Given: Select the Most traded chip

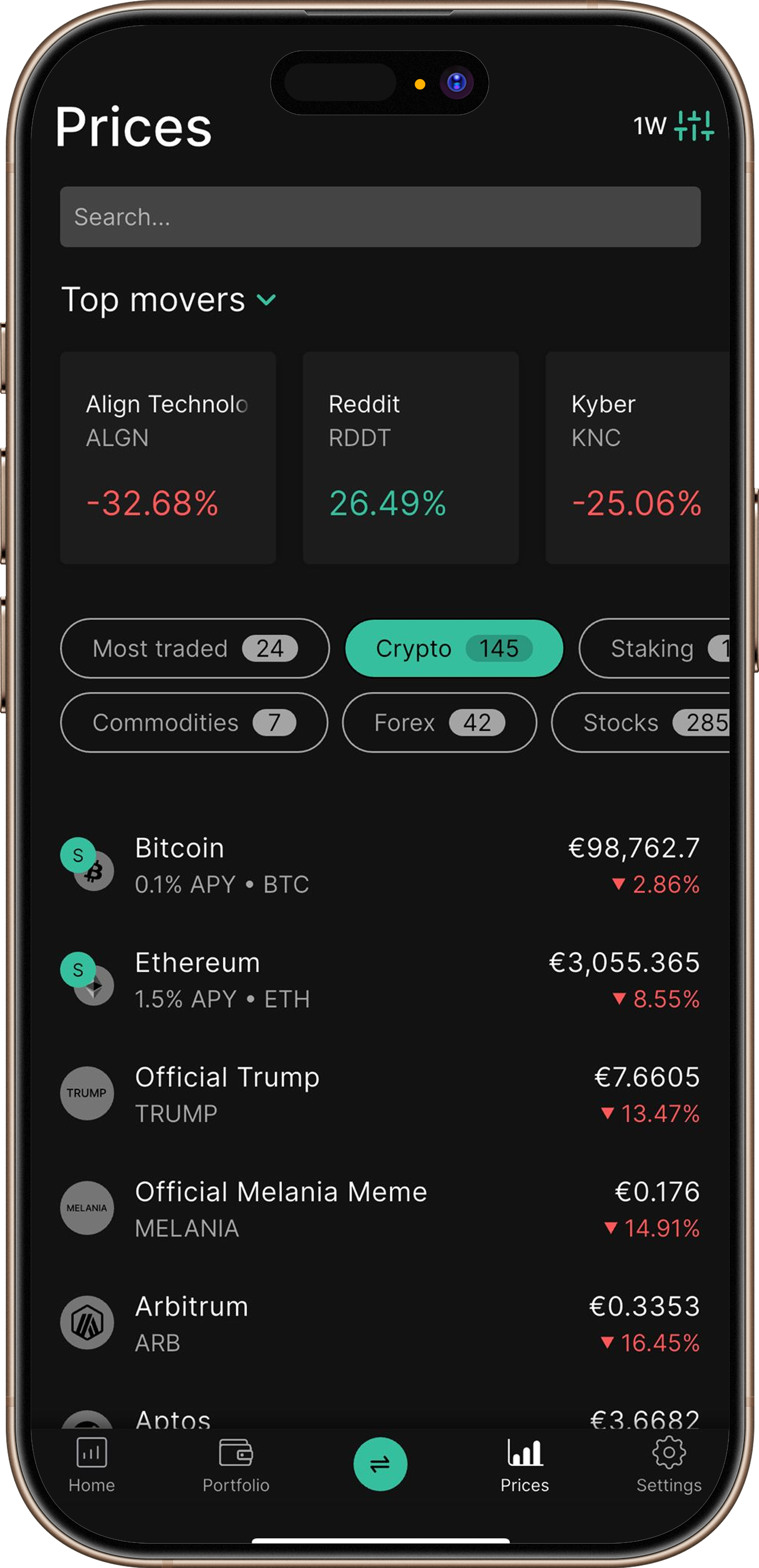Looking at the screenshot, I should 195,648.
